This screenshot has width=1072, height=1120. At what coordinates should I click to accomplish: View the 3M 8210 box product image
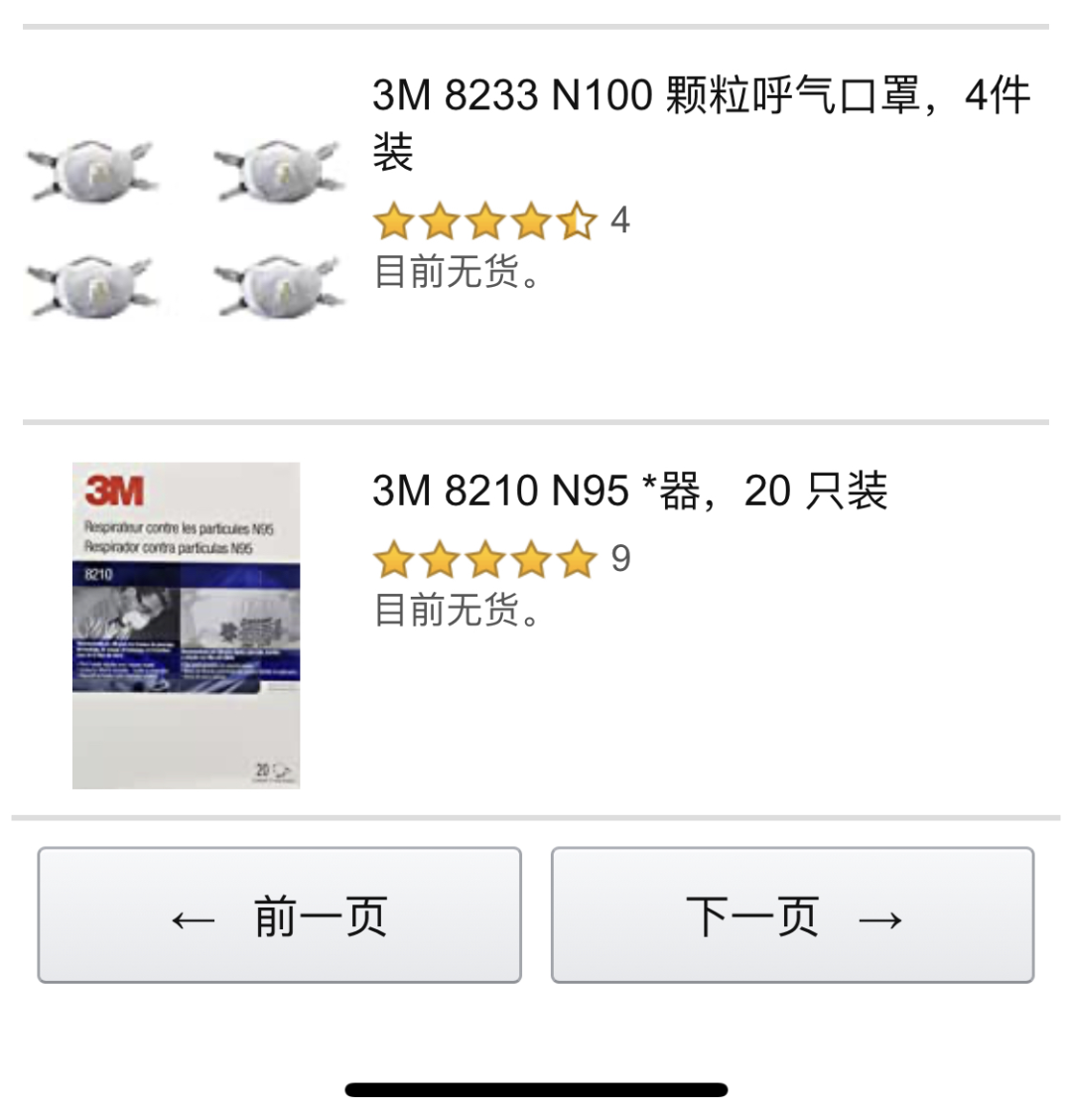[187, 626]
